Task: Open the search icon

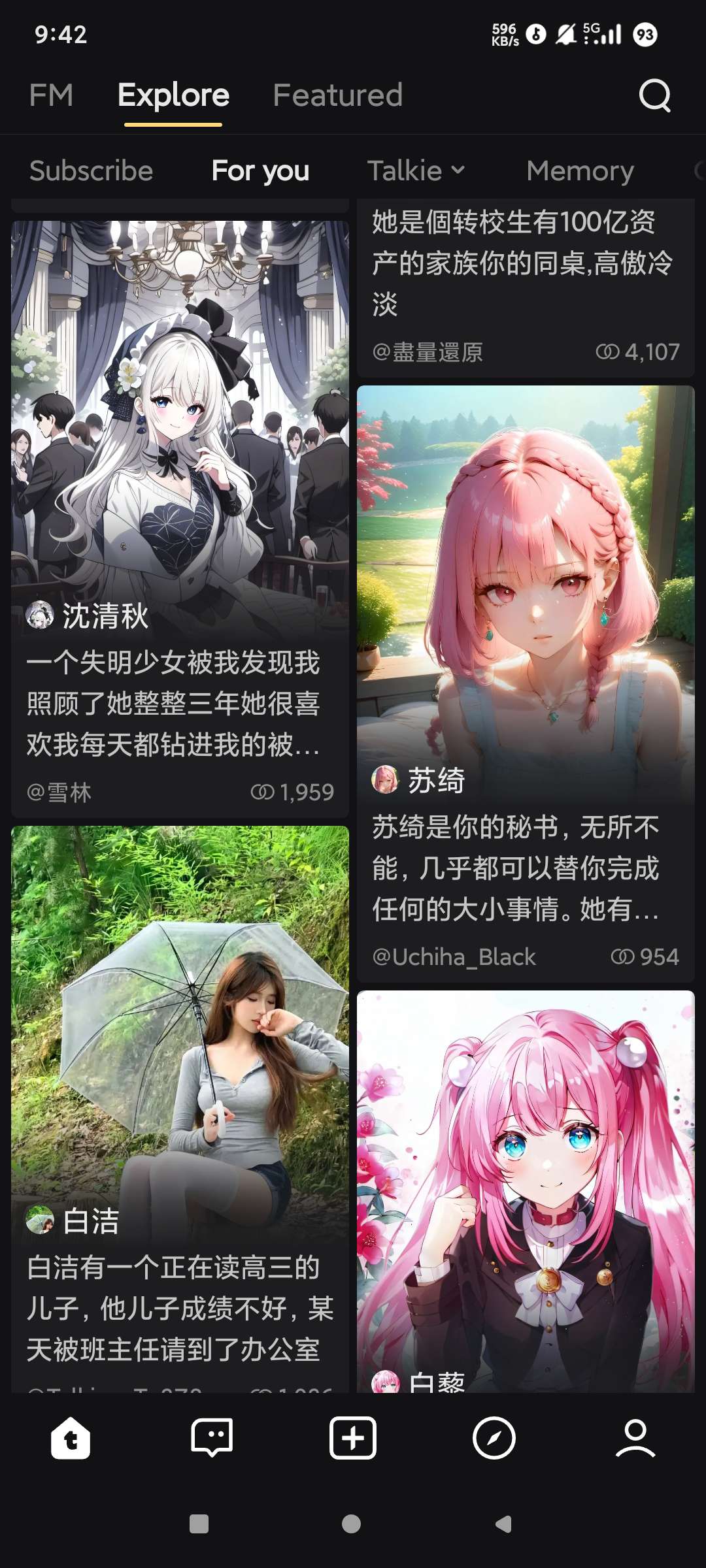Action: pos(654,96)
